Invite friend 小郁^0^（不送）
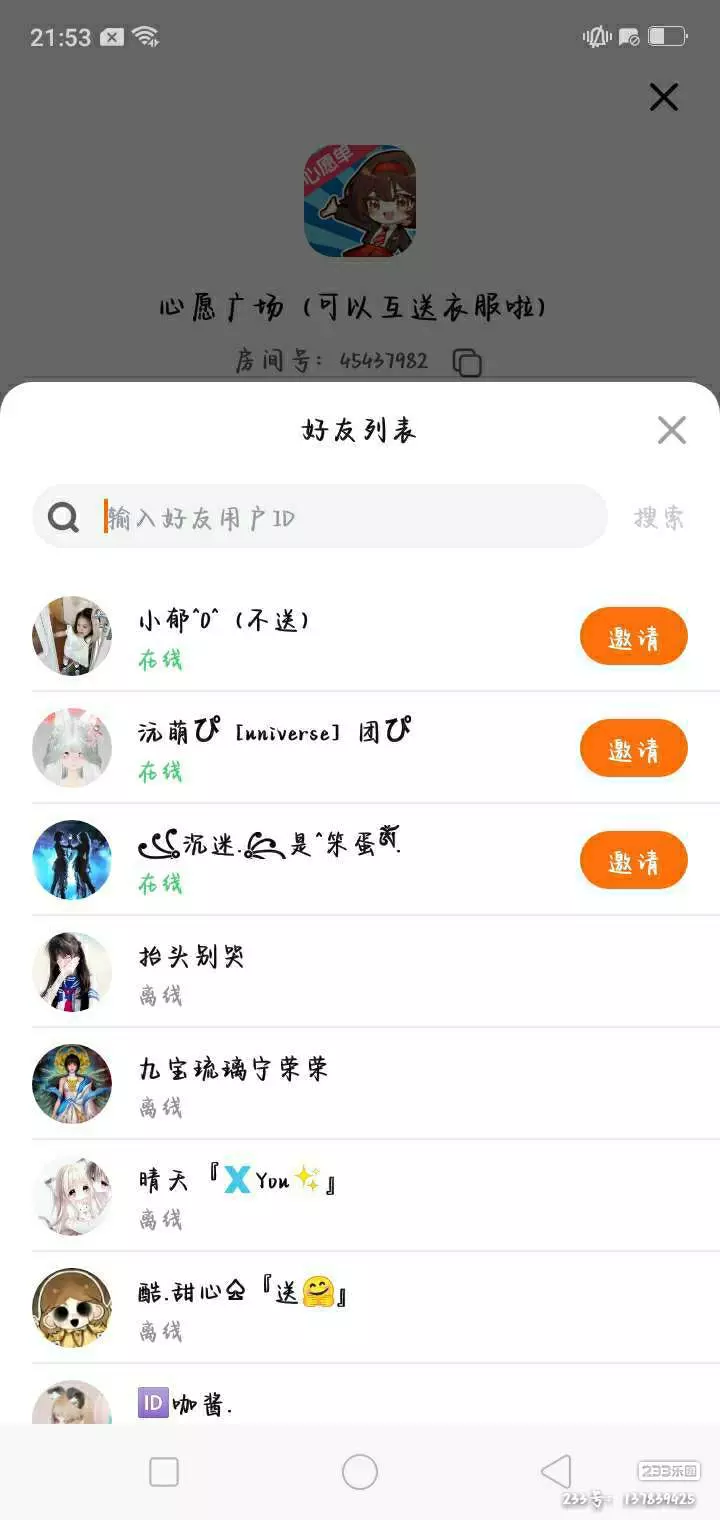This screenshot has width=720, height=1520. 633,636
